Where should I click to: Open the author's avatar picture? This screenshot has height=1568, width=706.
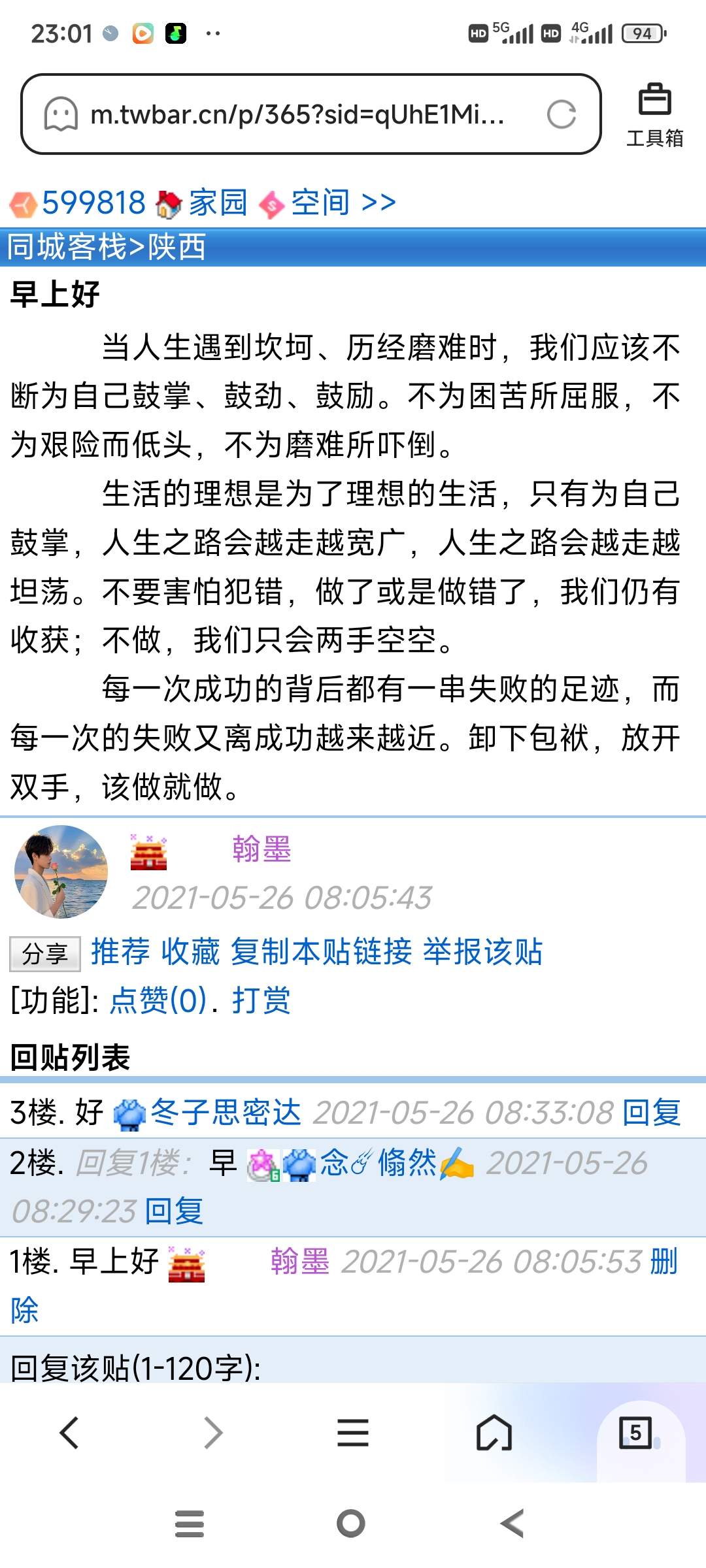tap(61, 872)
